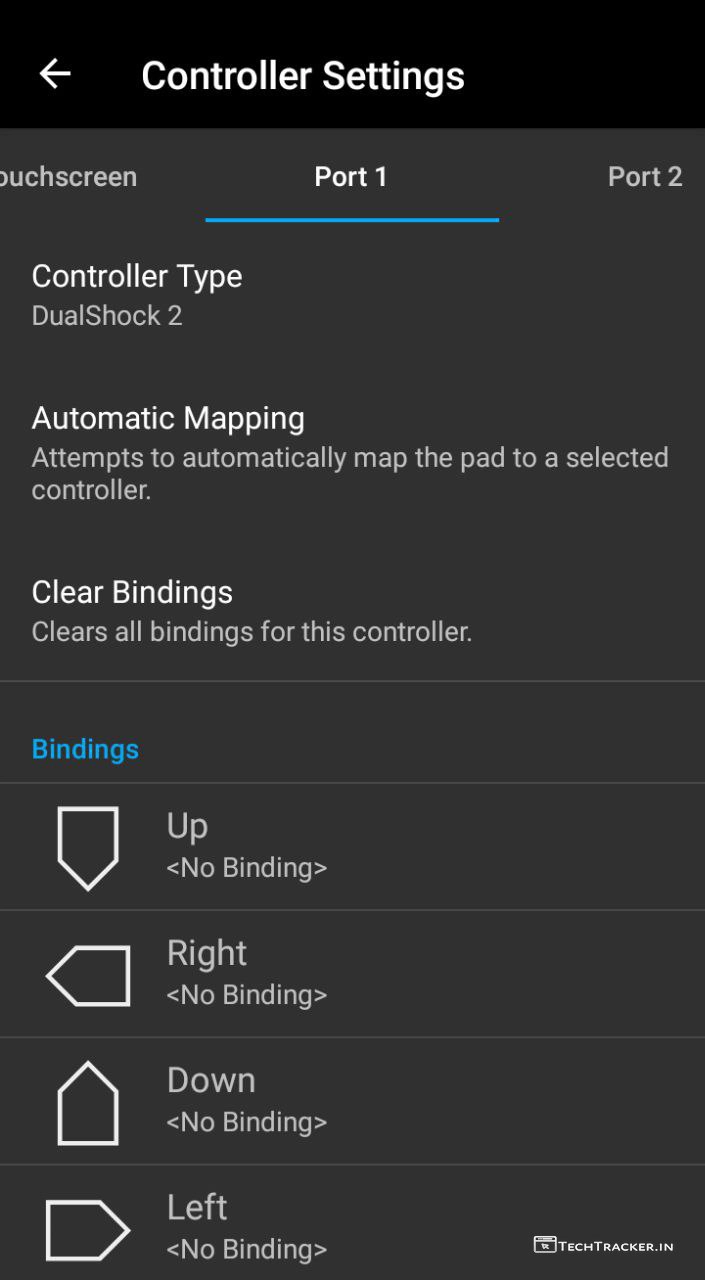705x1280 pixels.
Task: Go back from Controller Settings
Action: 55,74
